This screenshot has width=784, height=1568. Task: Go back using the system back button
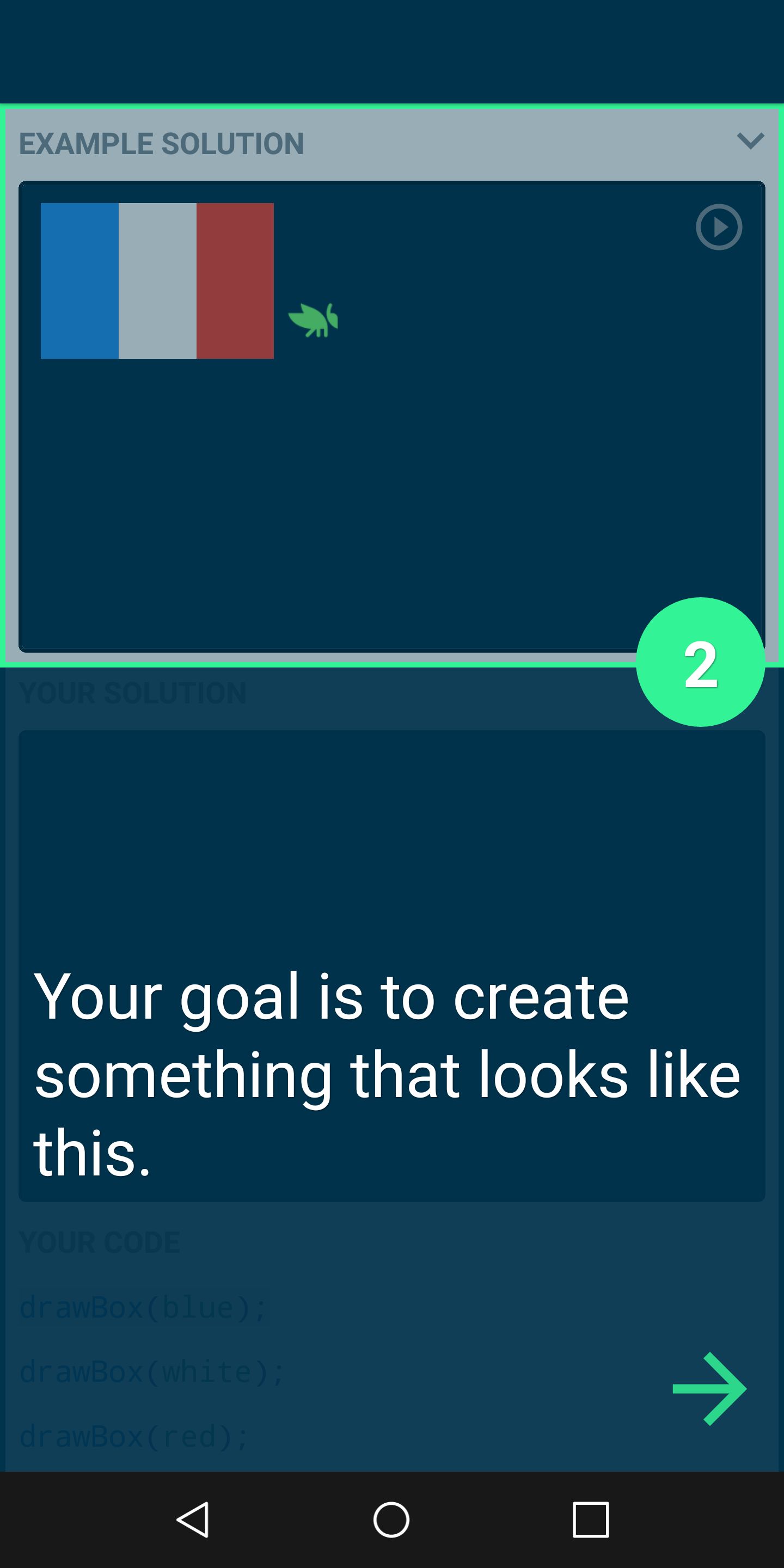pyautogui.click(x=193, y=1520)
